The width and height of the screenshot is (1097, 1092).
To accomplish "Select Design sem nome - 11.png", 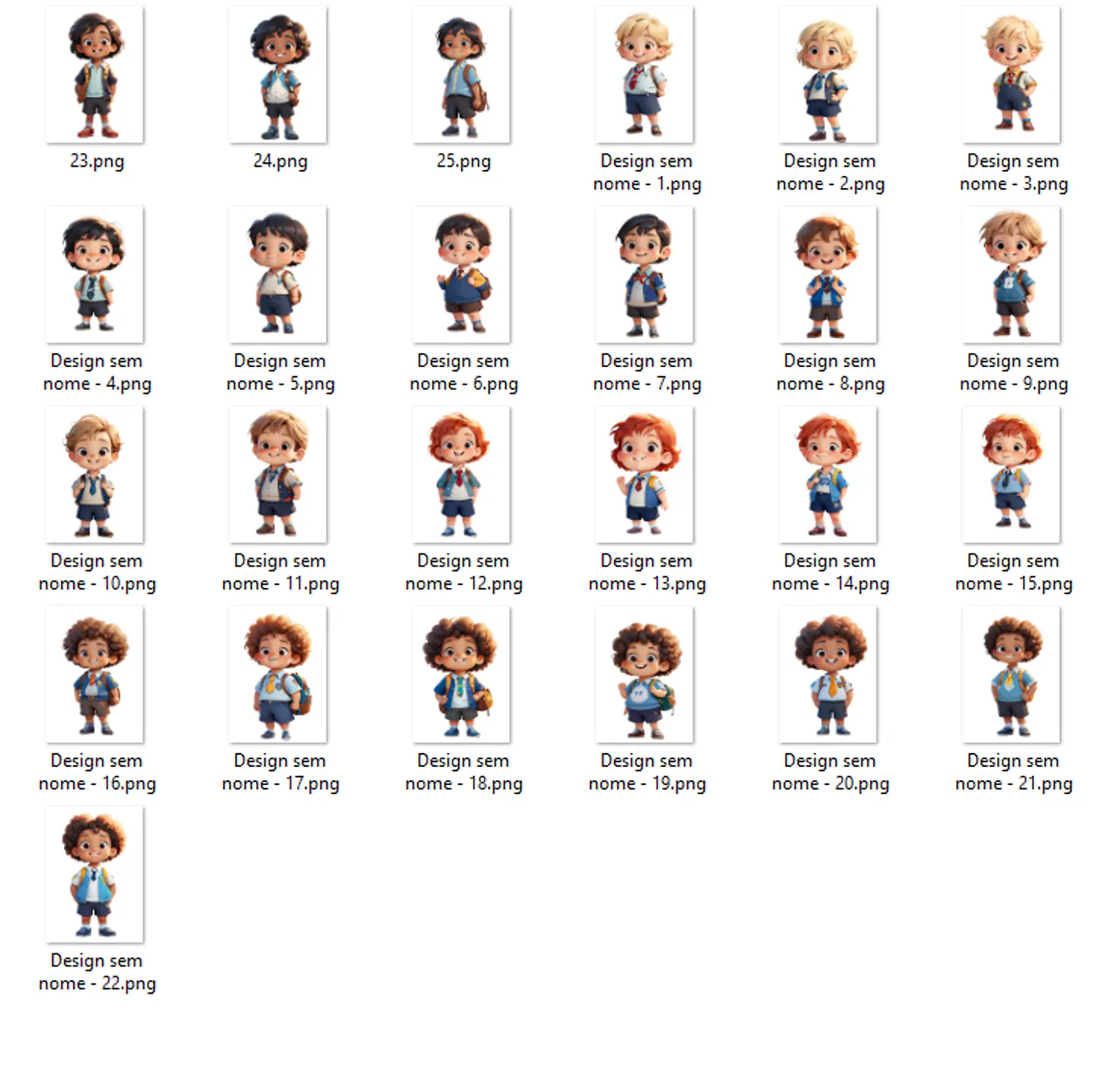I will tap(278, 474).
